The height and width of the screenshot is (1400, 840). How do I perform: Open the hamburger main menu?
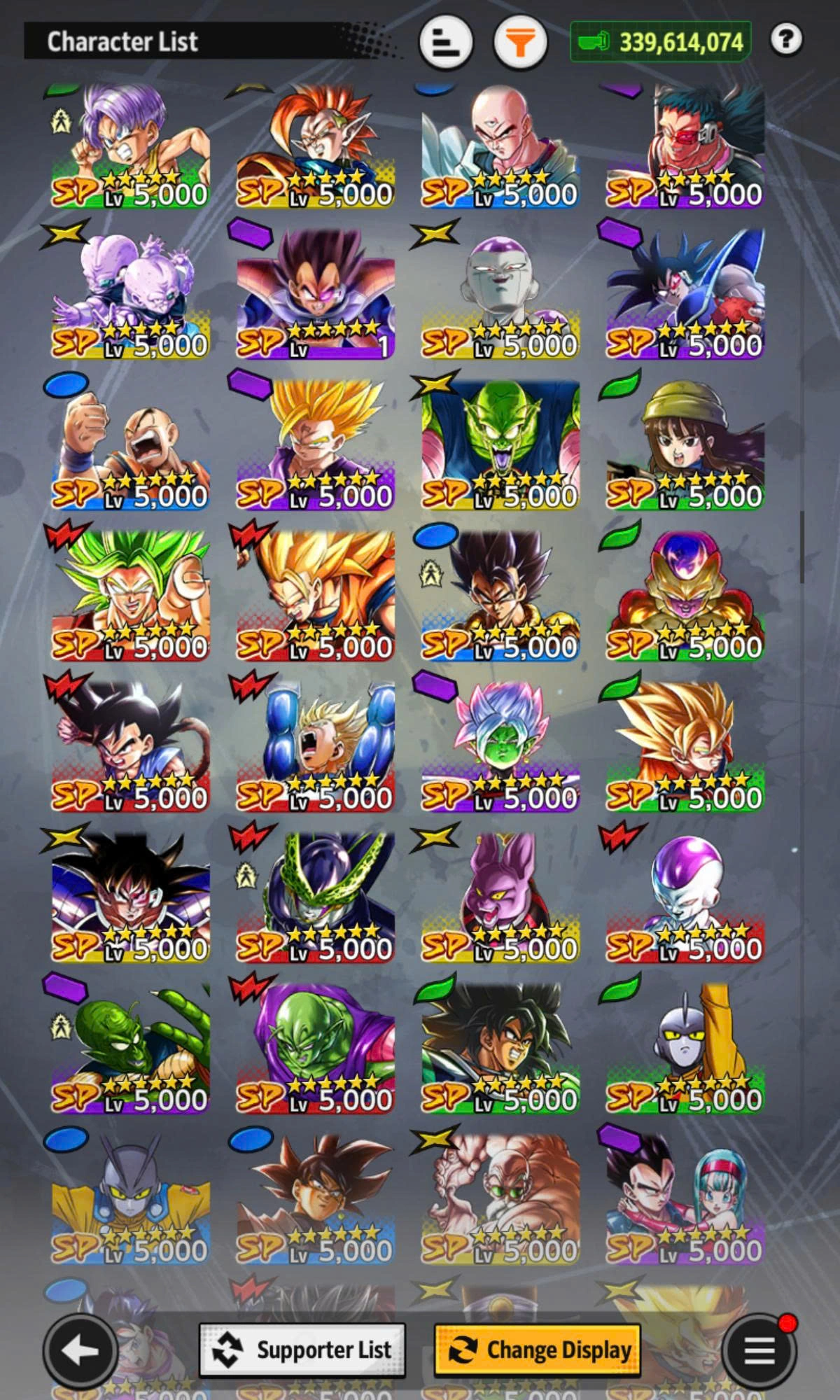[759, 1350]
